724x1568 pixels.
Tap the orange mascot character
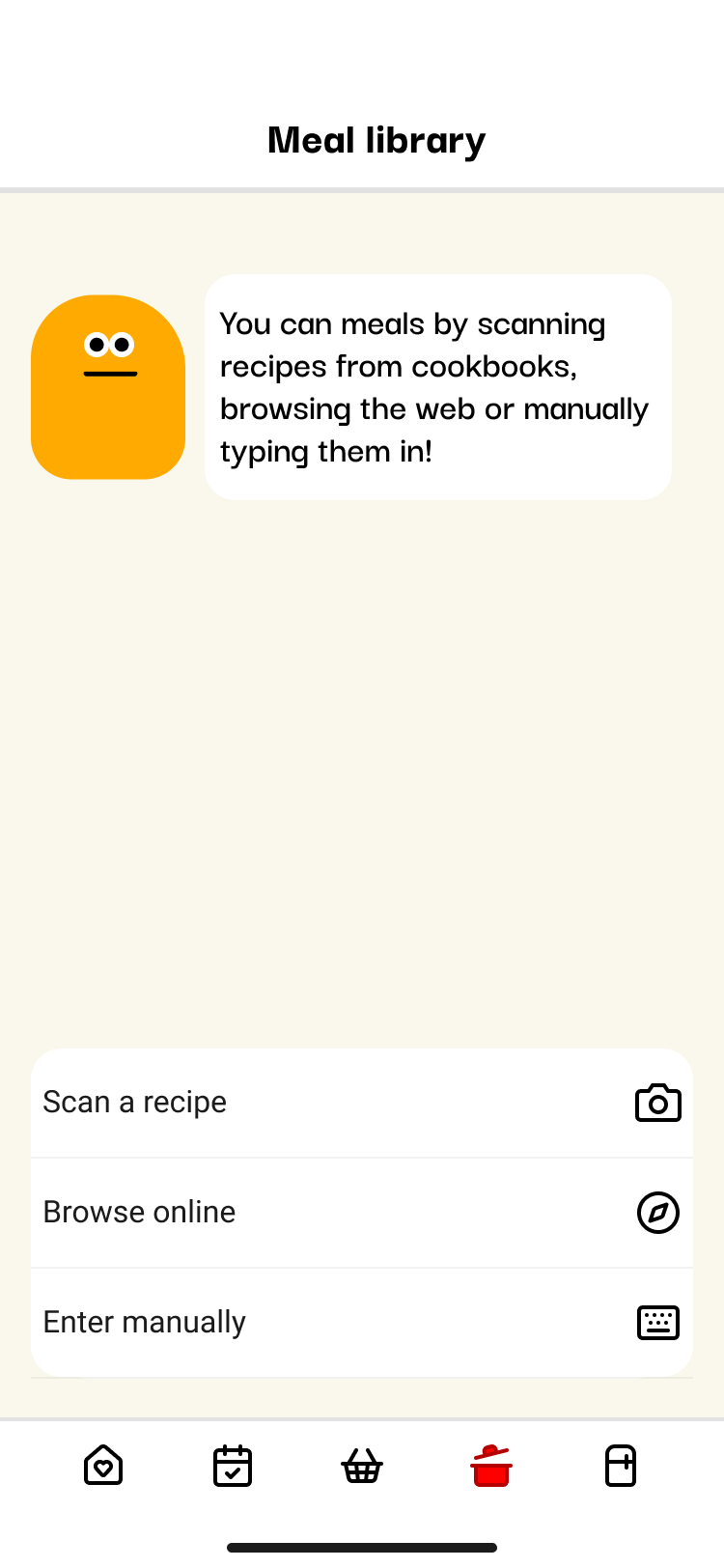(x=107, y=387)
